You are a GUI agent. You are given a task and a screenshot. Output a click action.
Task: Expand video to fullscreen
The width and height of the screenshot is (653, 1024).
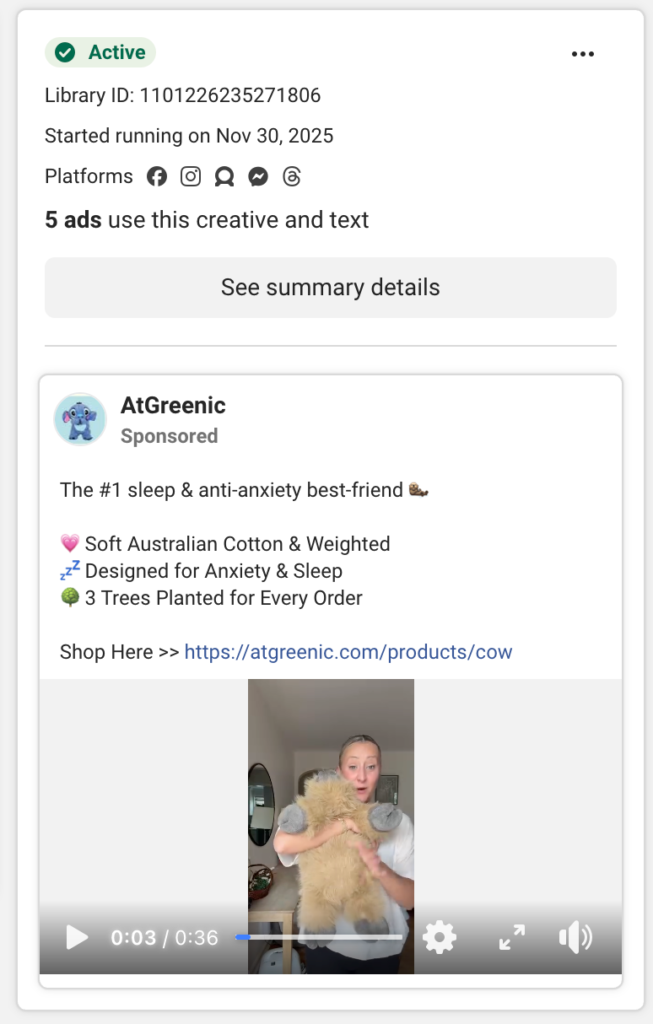511,937
